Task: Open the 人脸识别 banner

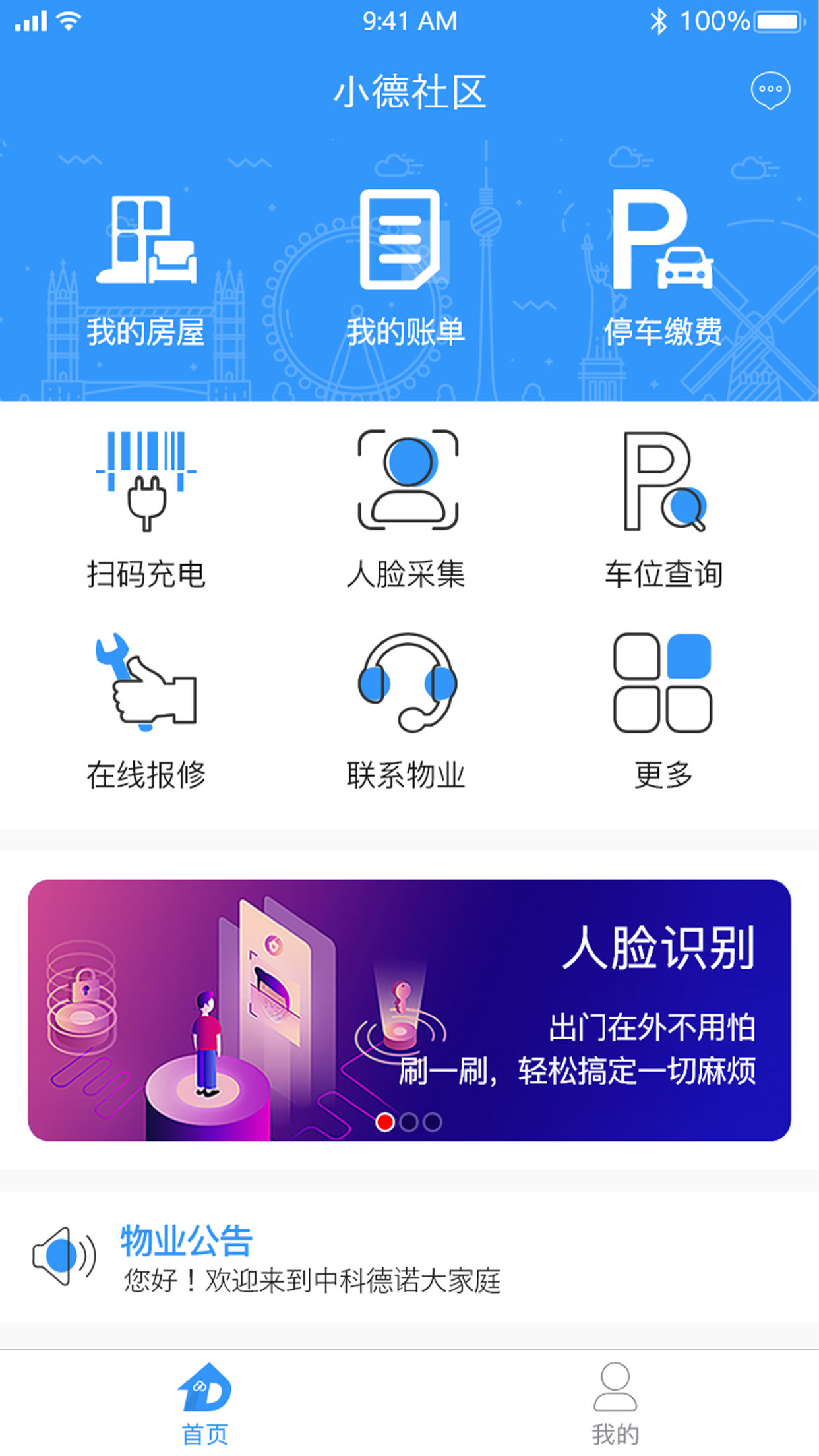Action: coord(409,1010)
